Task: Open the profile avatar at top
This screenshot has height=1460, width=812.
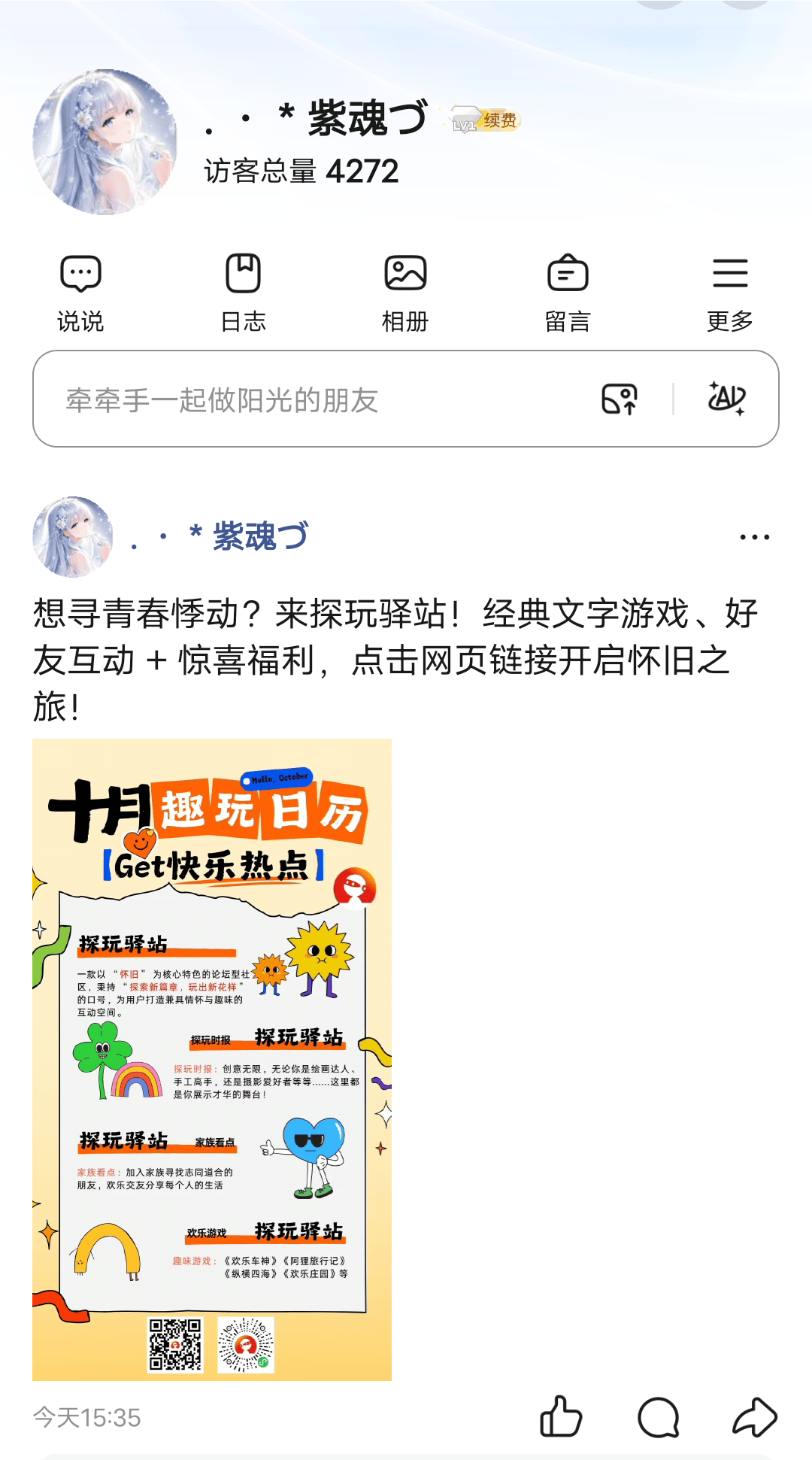Action: pos(105,142)
